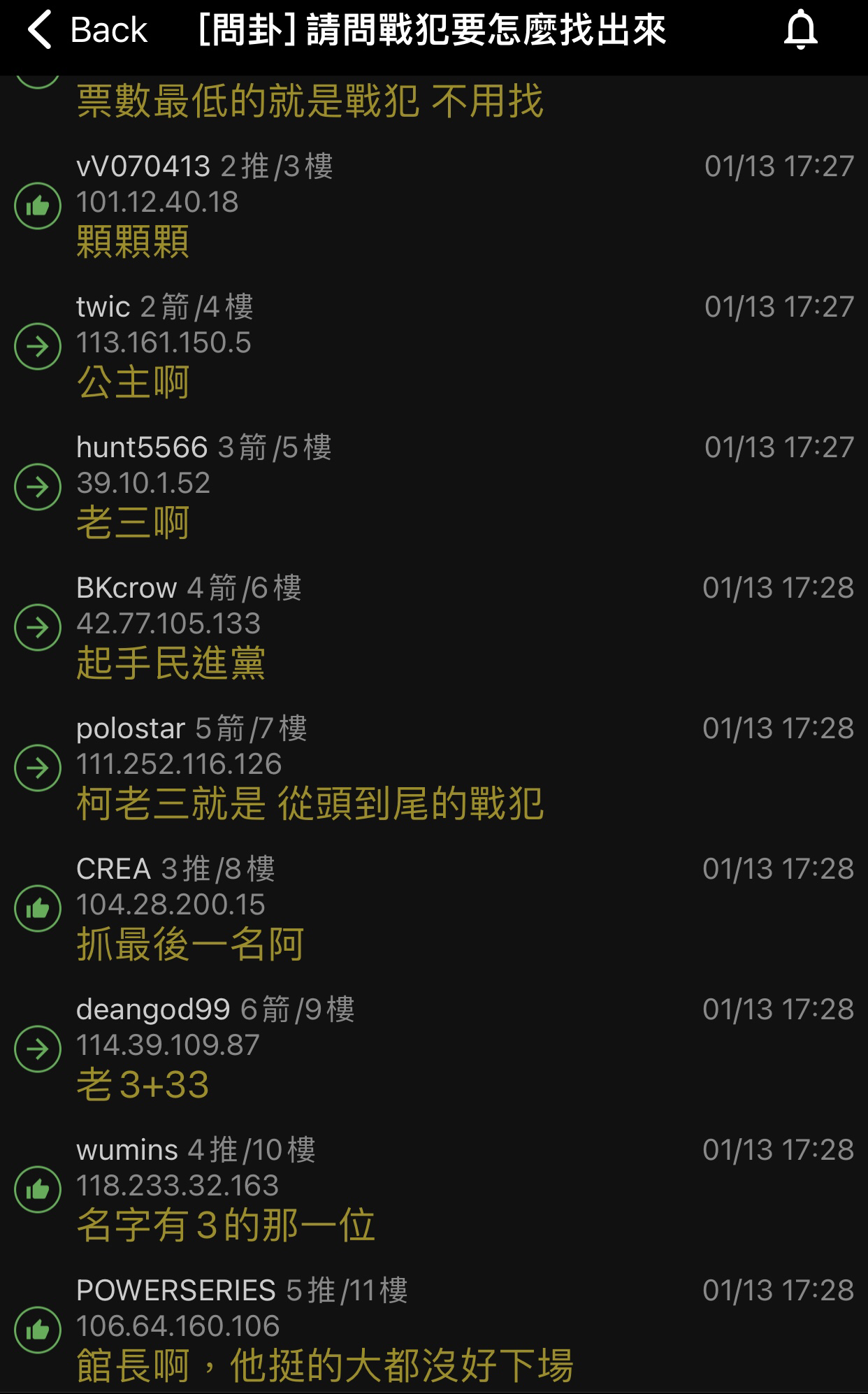Open polostar's comment on floor 7

click(434, 768)
